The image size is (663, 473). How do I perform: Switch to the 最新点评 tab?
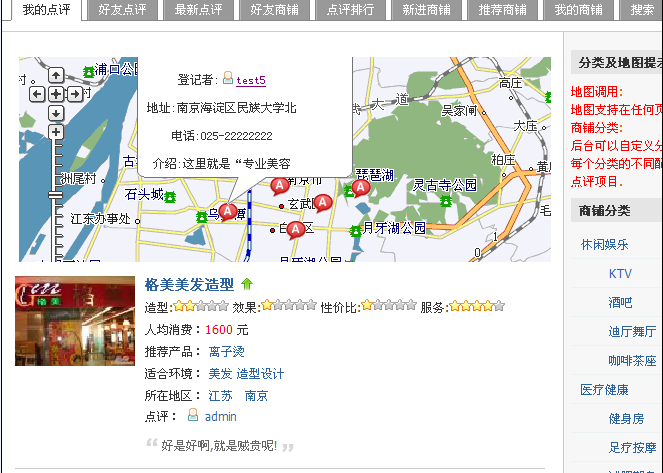tap(198, 9)
